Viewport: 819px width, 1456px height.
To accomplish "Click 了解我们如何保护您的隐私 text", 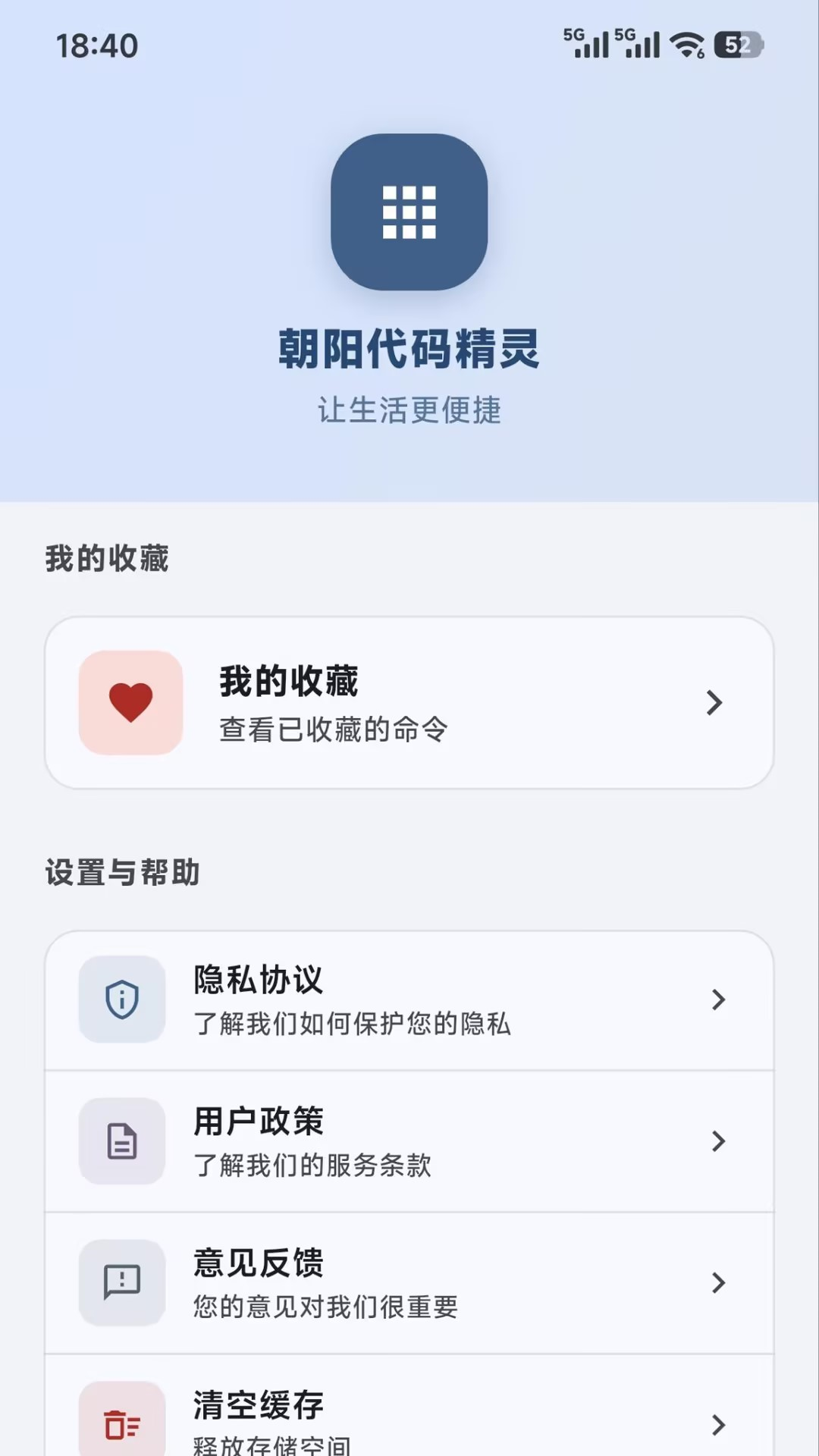I will pos(352,1025).
